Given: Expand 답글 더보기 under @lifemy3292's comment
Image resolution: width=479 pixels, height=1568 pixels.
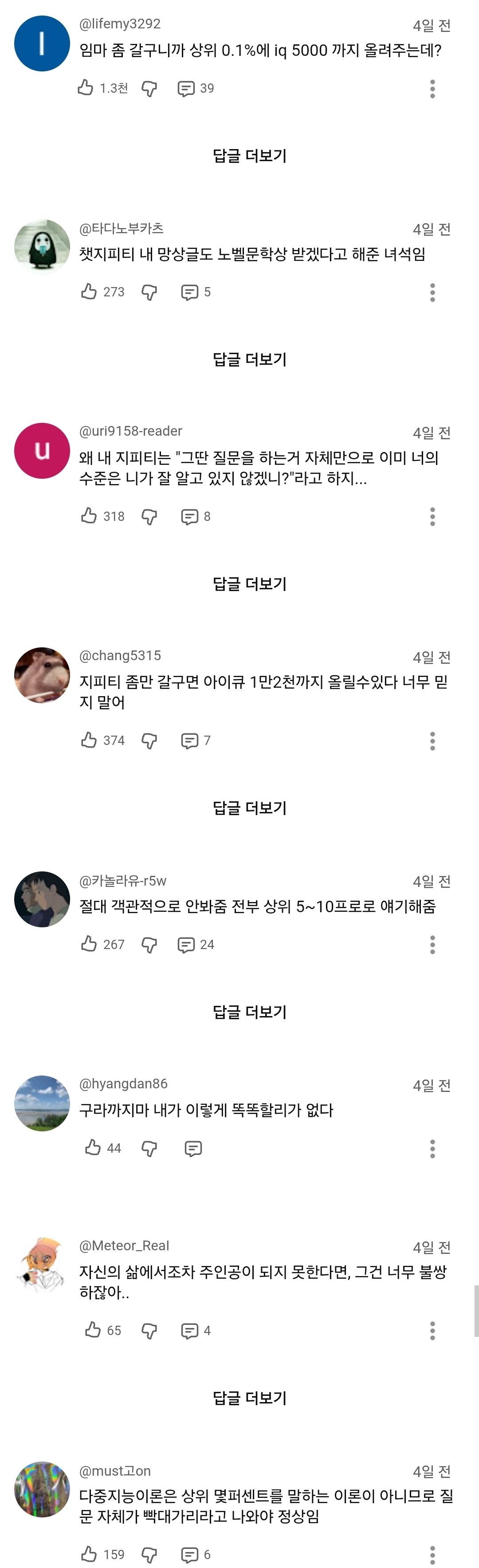Looking at the screenshot, I should click(249, 156).
